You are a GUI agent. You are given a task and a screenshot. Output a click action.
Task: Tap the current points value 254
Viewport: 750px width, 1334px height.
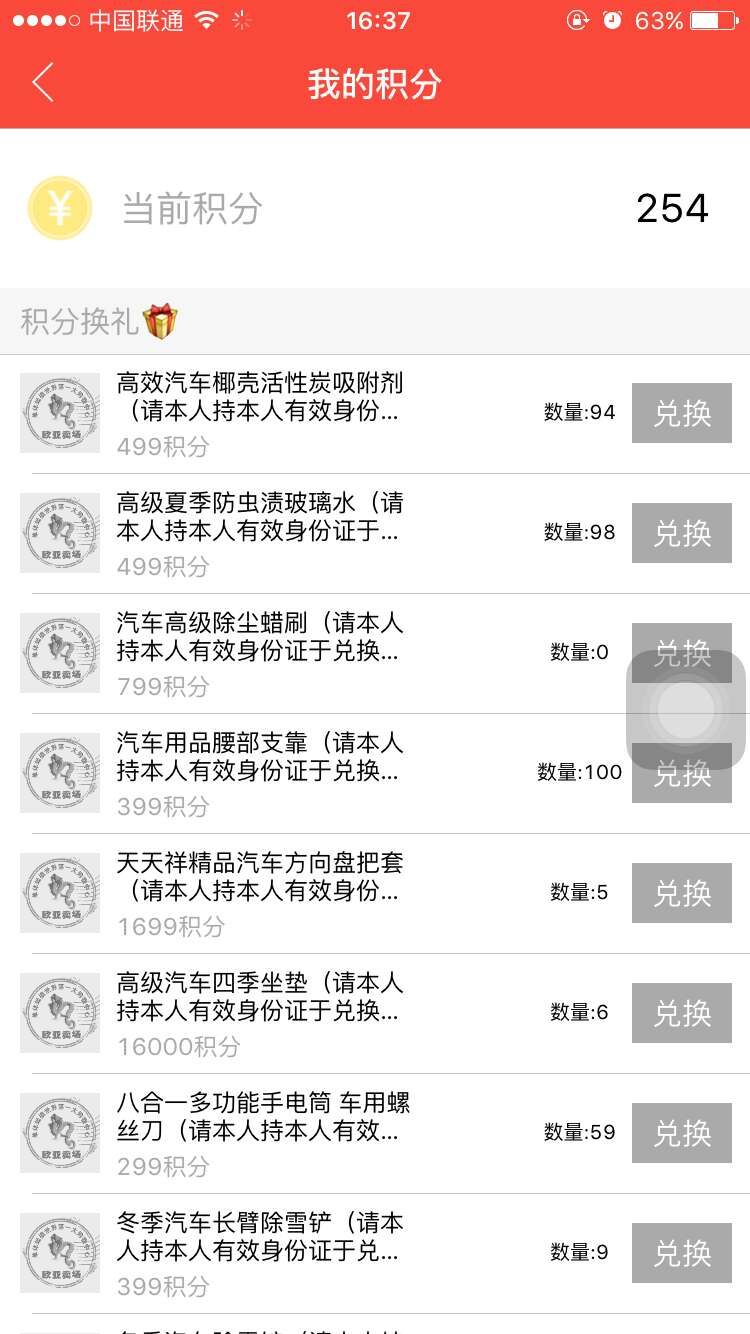(673, 207)
